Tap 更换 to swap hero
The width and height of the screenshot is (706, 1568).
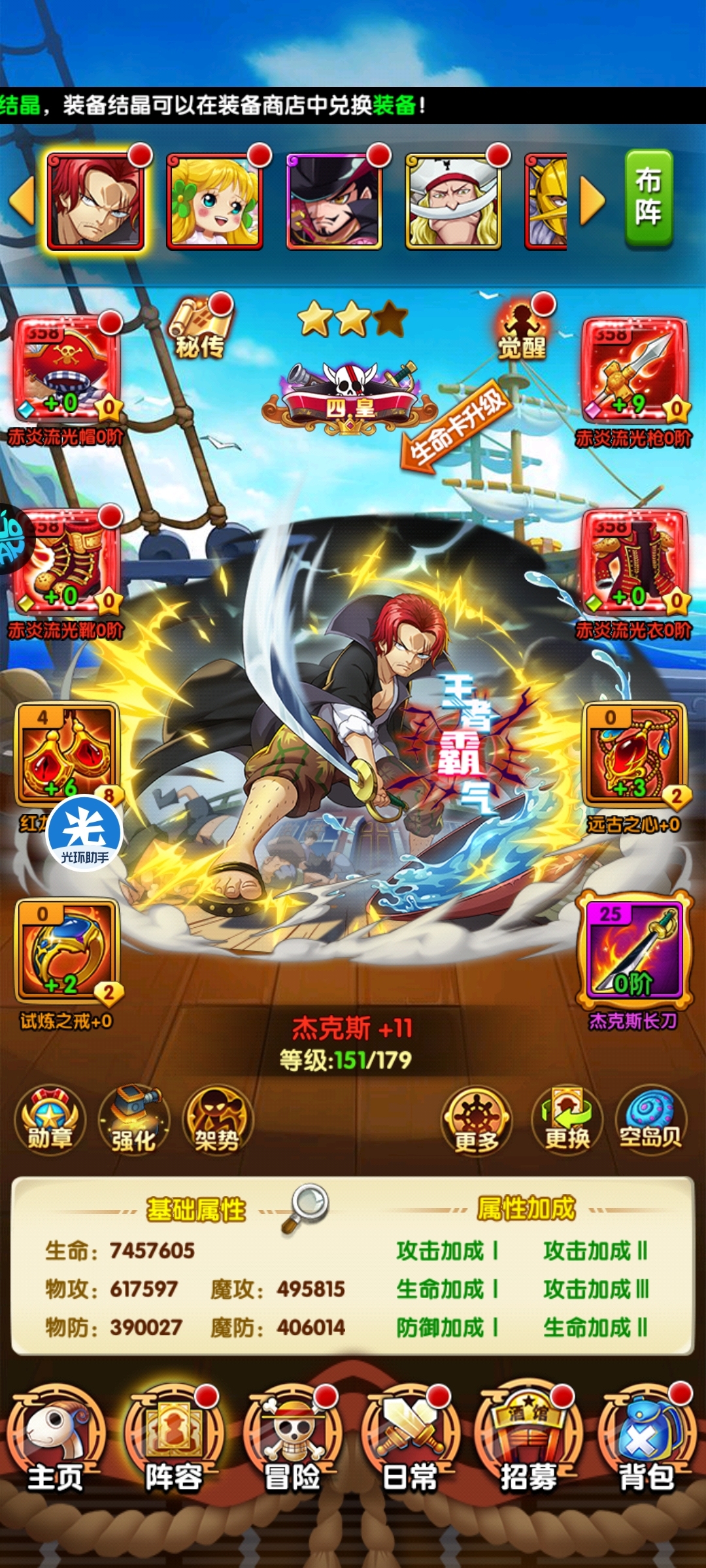567,1120
